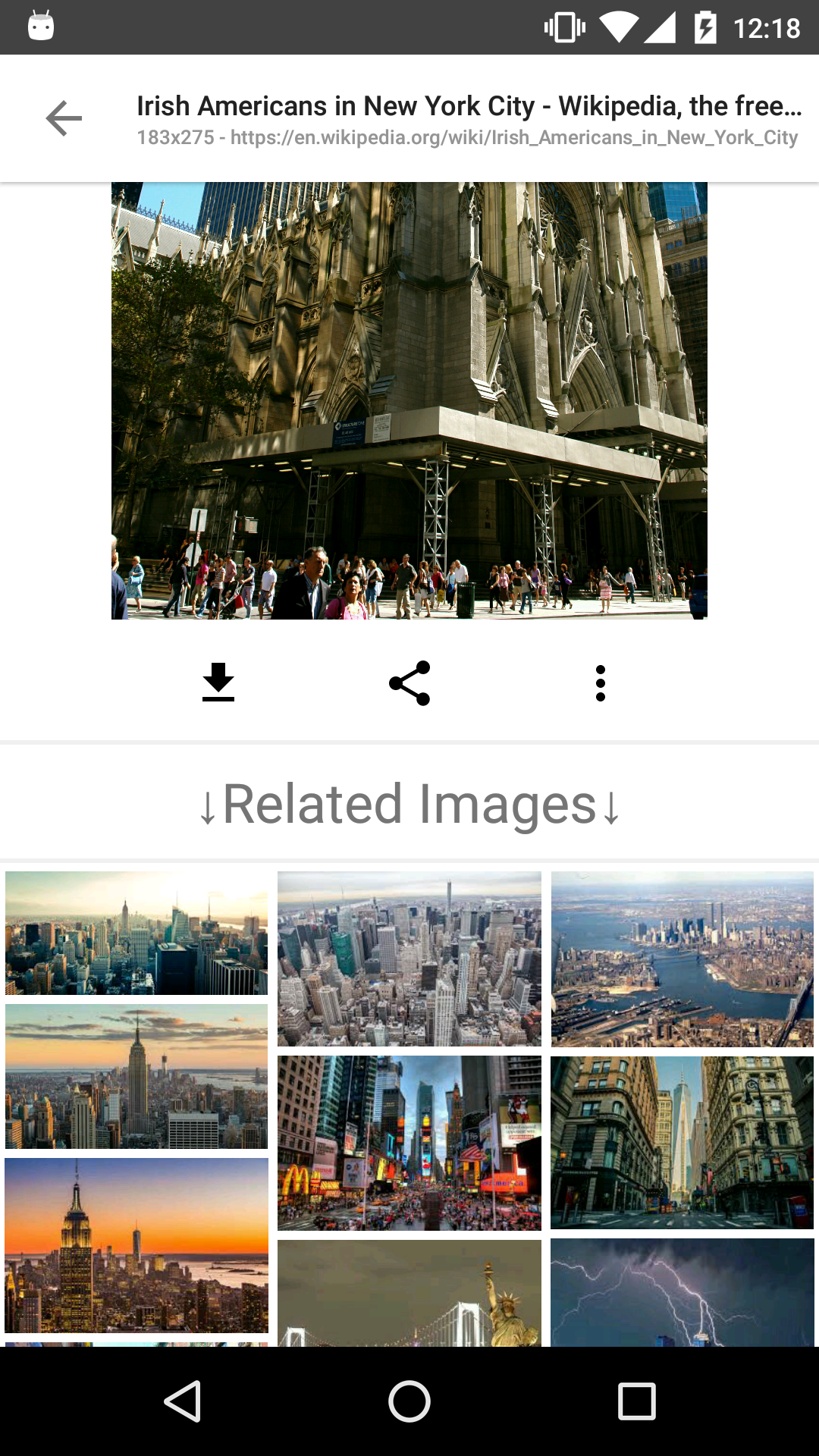Tap the aerial Manhattan harbor thumbnail

tap(682, 958)
